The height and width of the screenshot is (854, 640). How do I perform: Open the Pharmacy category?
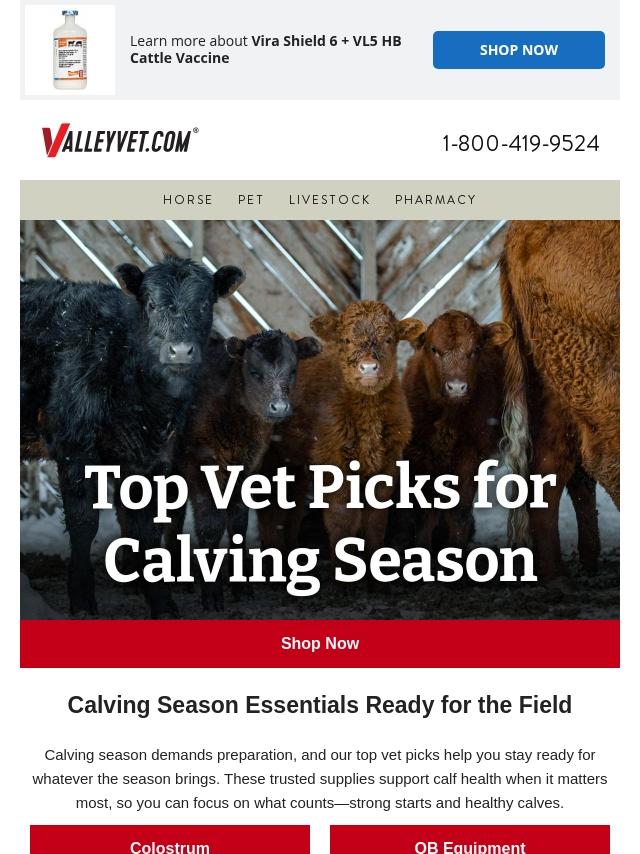tap(435, 200)
